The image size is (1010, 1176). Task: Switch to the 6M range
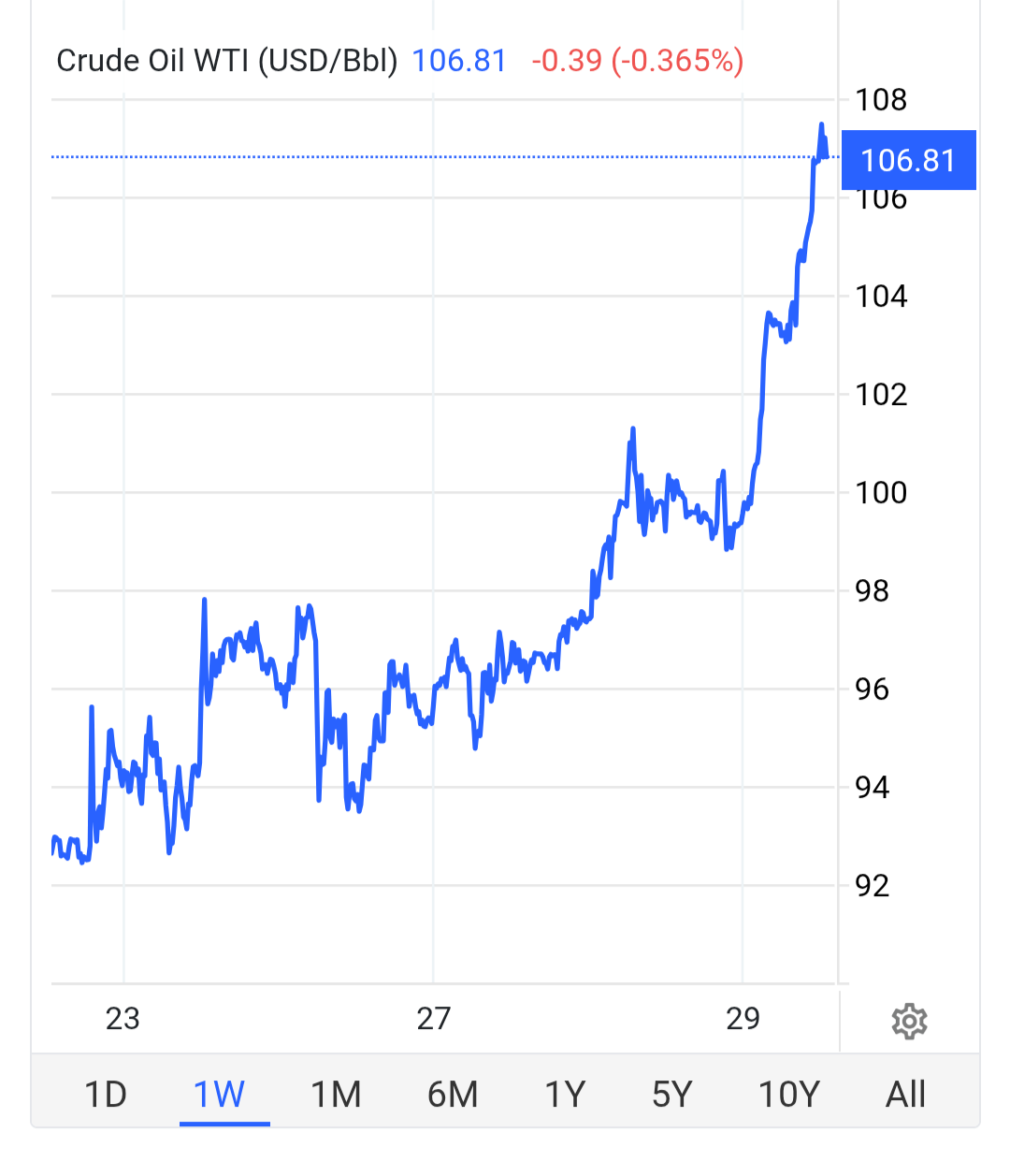click(x=453, y=1094)
